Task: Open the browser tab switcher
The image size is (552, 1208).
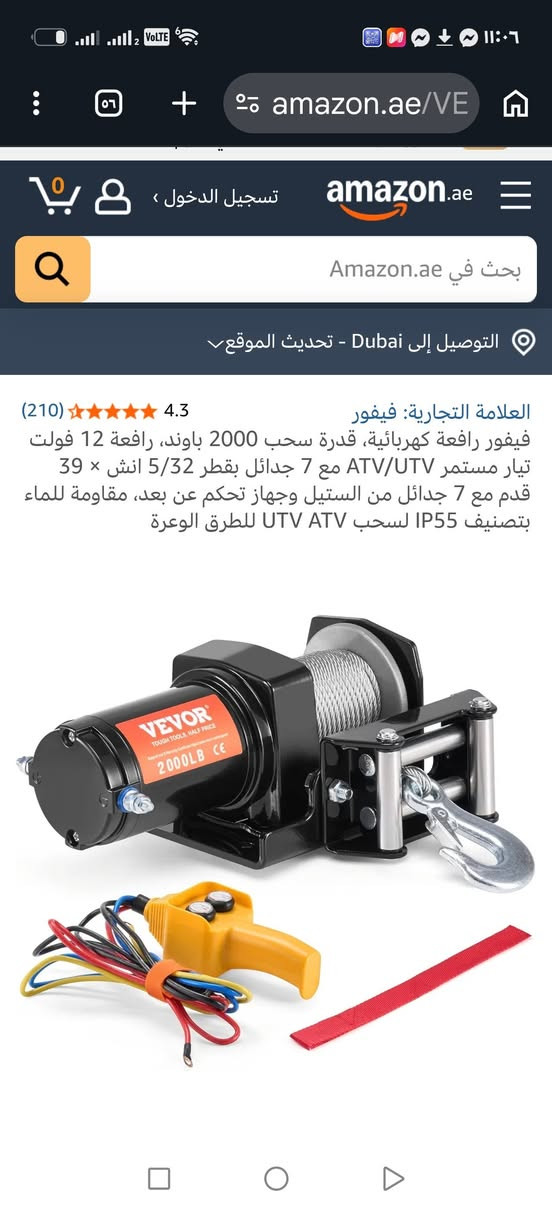Action: point(108,103)
